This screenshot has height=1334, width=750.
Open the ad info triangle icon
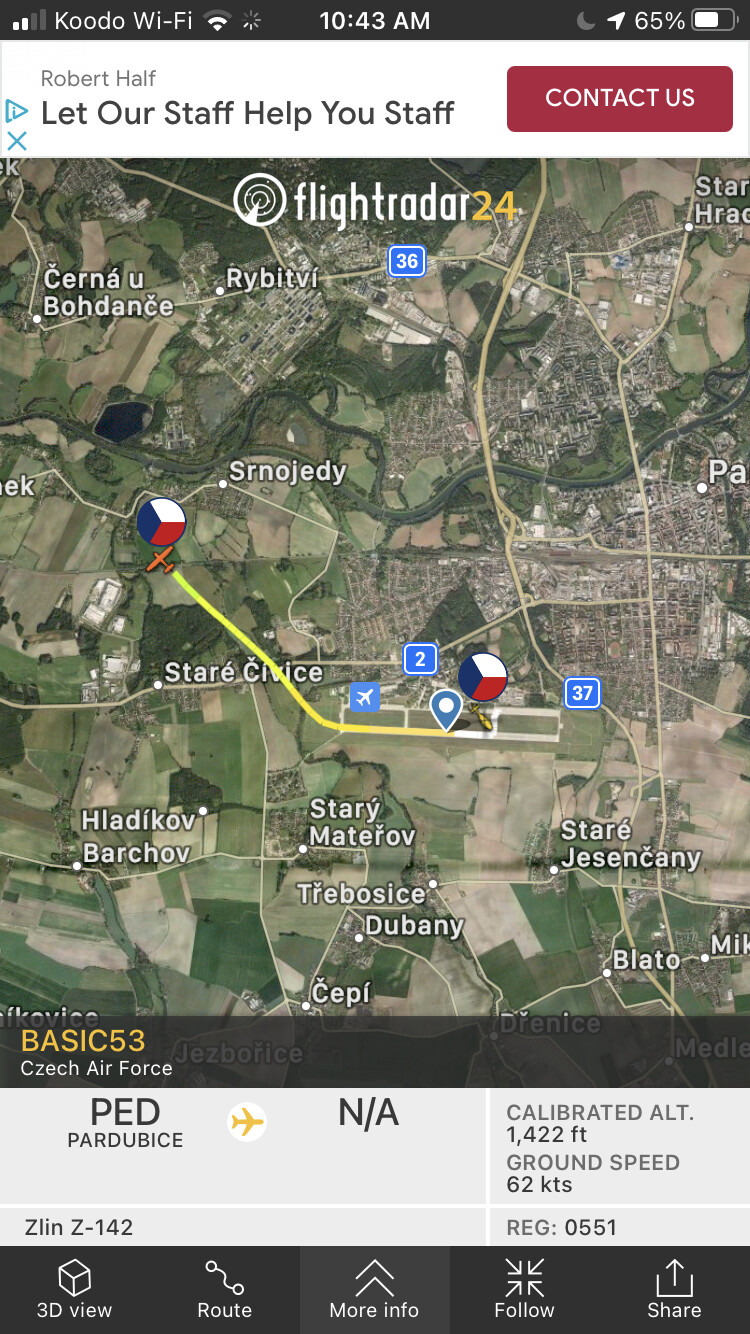(x=16, y=110)
